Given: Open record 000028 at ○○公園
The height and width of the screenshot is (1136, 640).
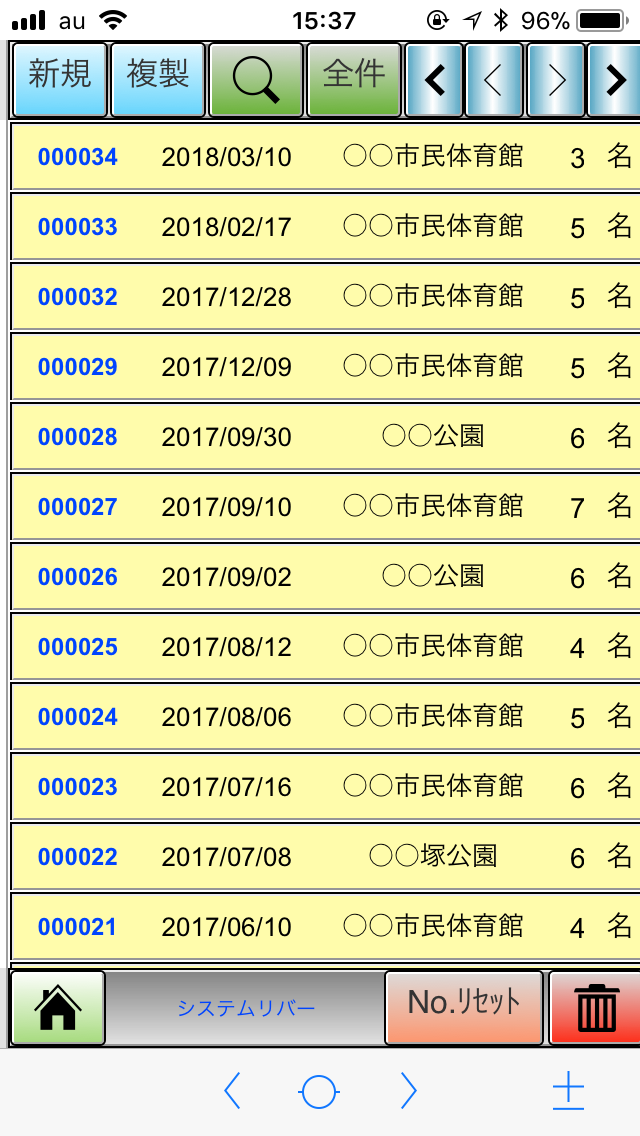Looking at the screenshot, I should 325,437.
